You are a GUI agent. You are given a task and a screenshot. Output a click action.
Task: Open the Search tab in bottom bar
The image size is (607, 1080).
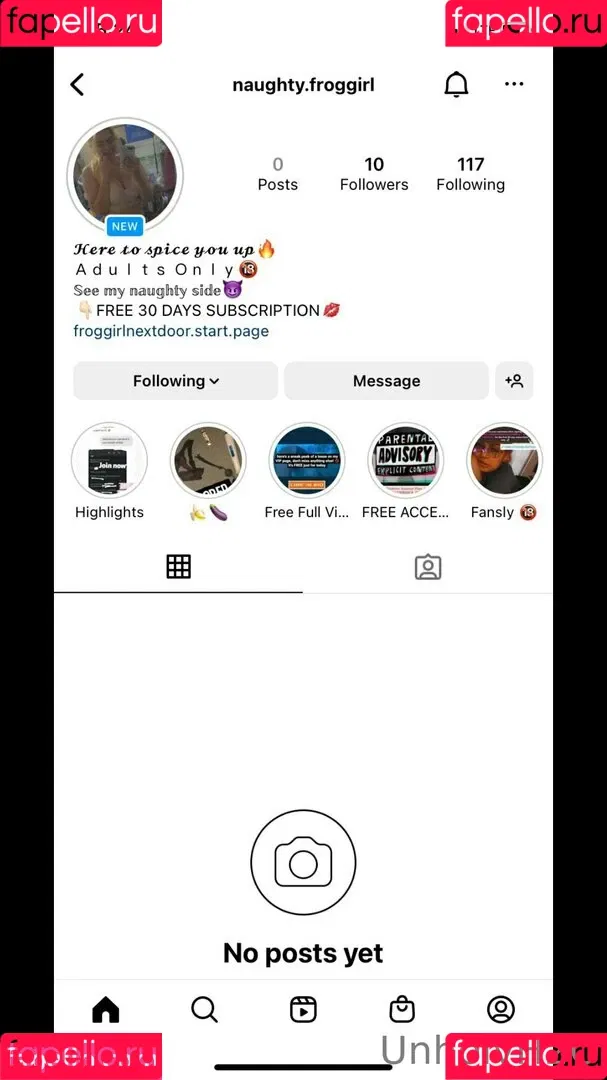(x=204, y=1010)
